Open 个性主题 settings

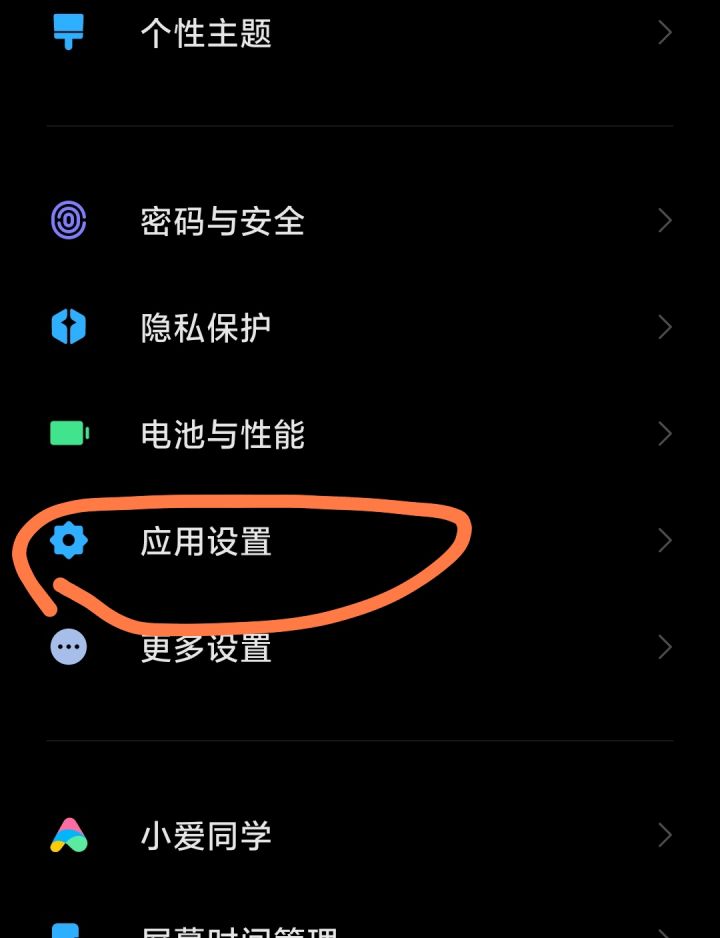(206, 33)
